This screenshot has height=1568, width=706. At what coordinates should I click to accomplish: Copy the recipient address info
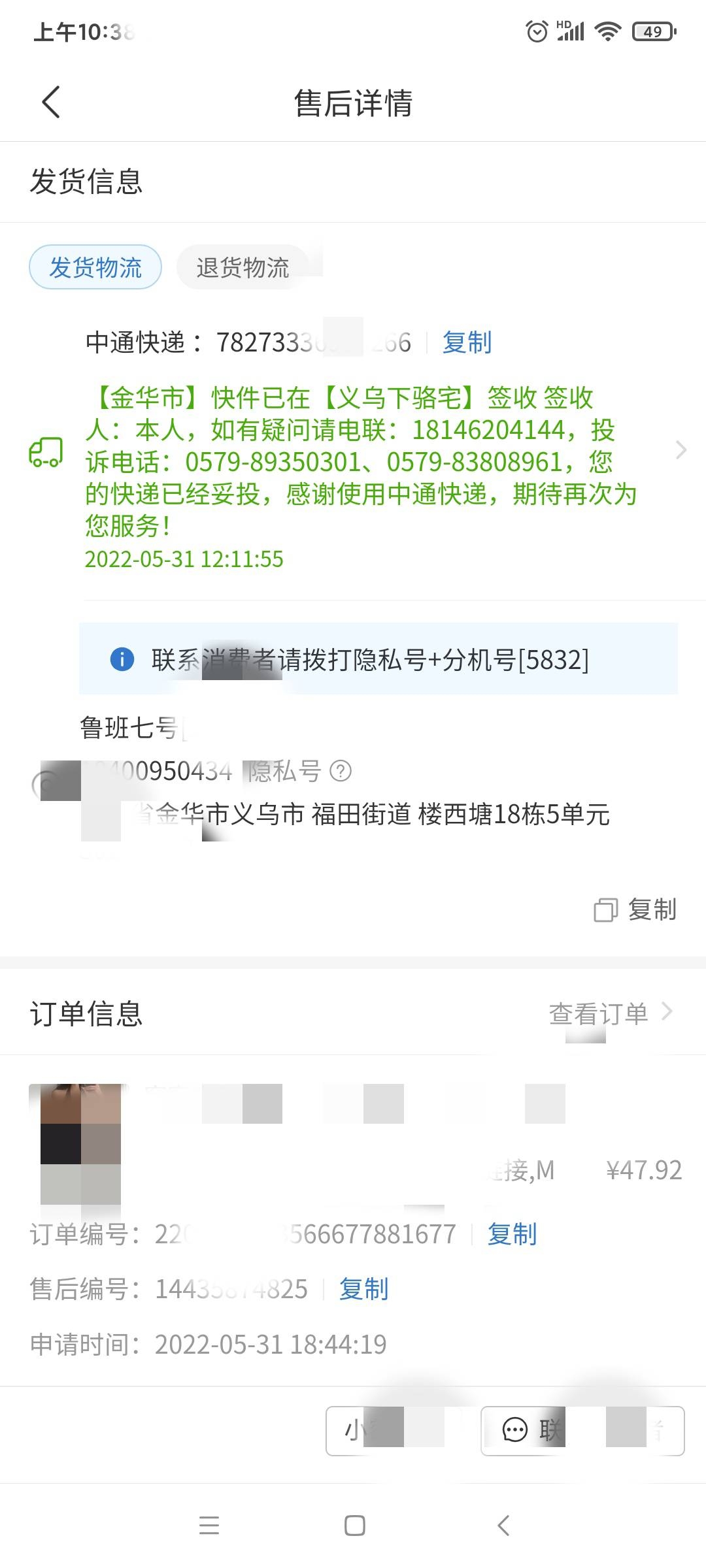[x=635, y=909]
